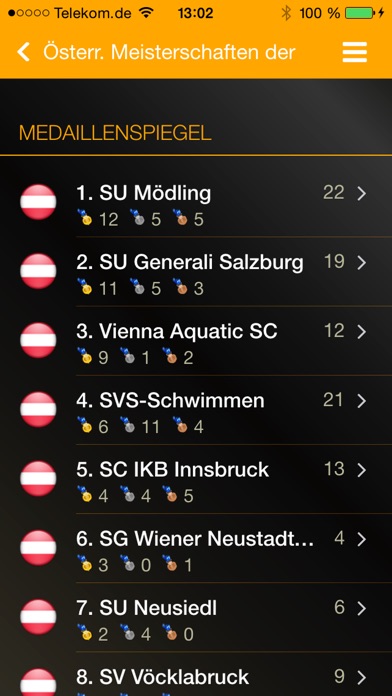Open SU Mödling medal details

pyautogui.click(x=196, y=202)
